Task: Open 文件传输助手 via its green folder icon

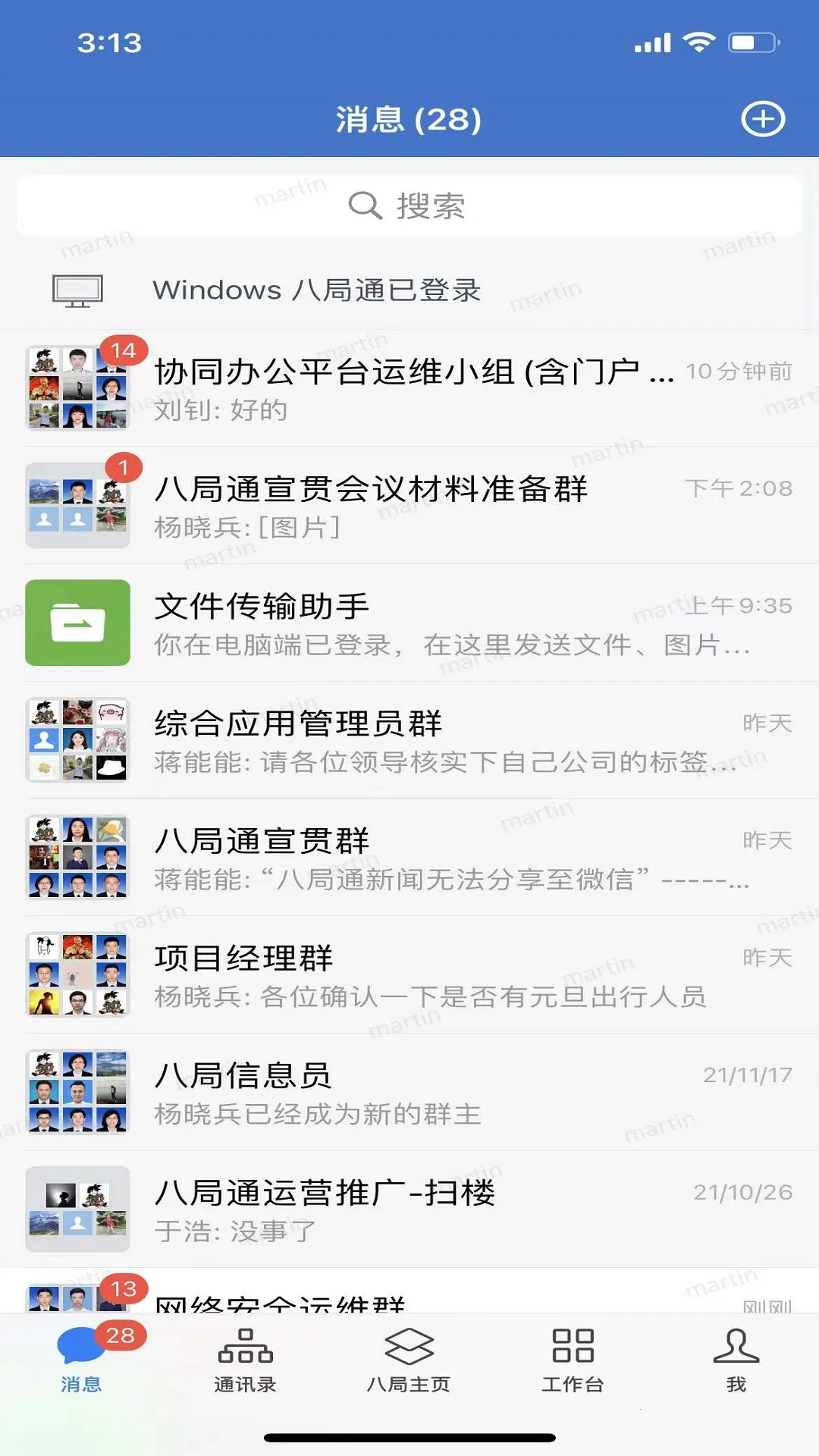Action: pos(78,622)
